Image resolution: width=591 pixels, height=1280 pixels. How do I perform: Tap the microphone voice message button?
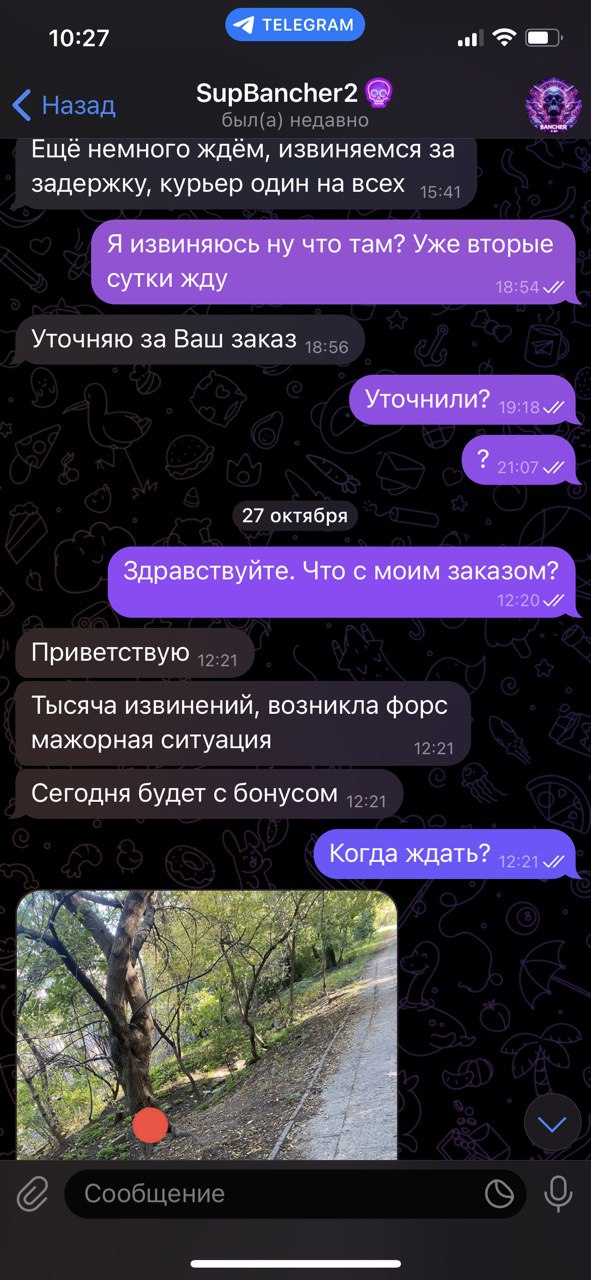pyautogui.click(x=557, y=1193)
